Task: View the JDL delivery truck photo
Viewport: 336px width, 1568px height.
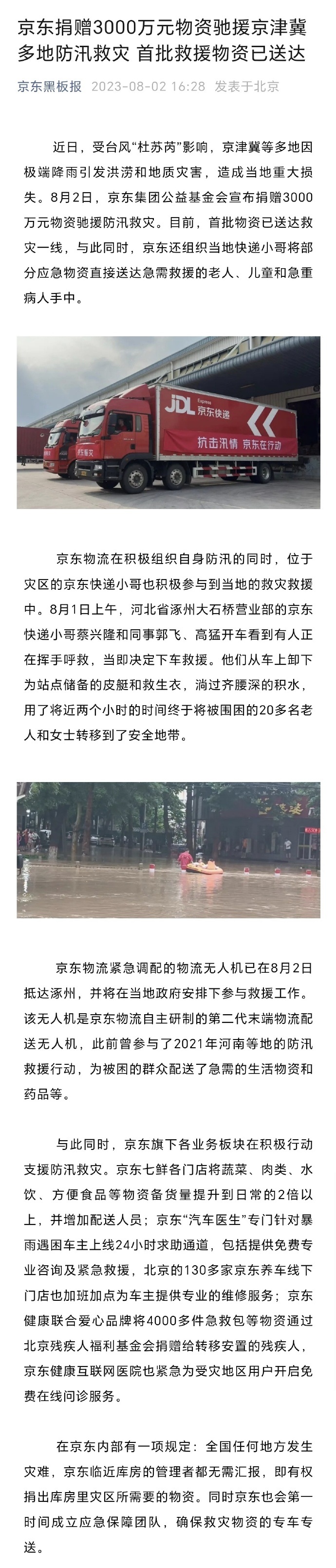Action: [x=168, y=422]
